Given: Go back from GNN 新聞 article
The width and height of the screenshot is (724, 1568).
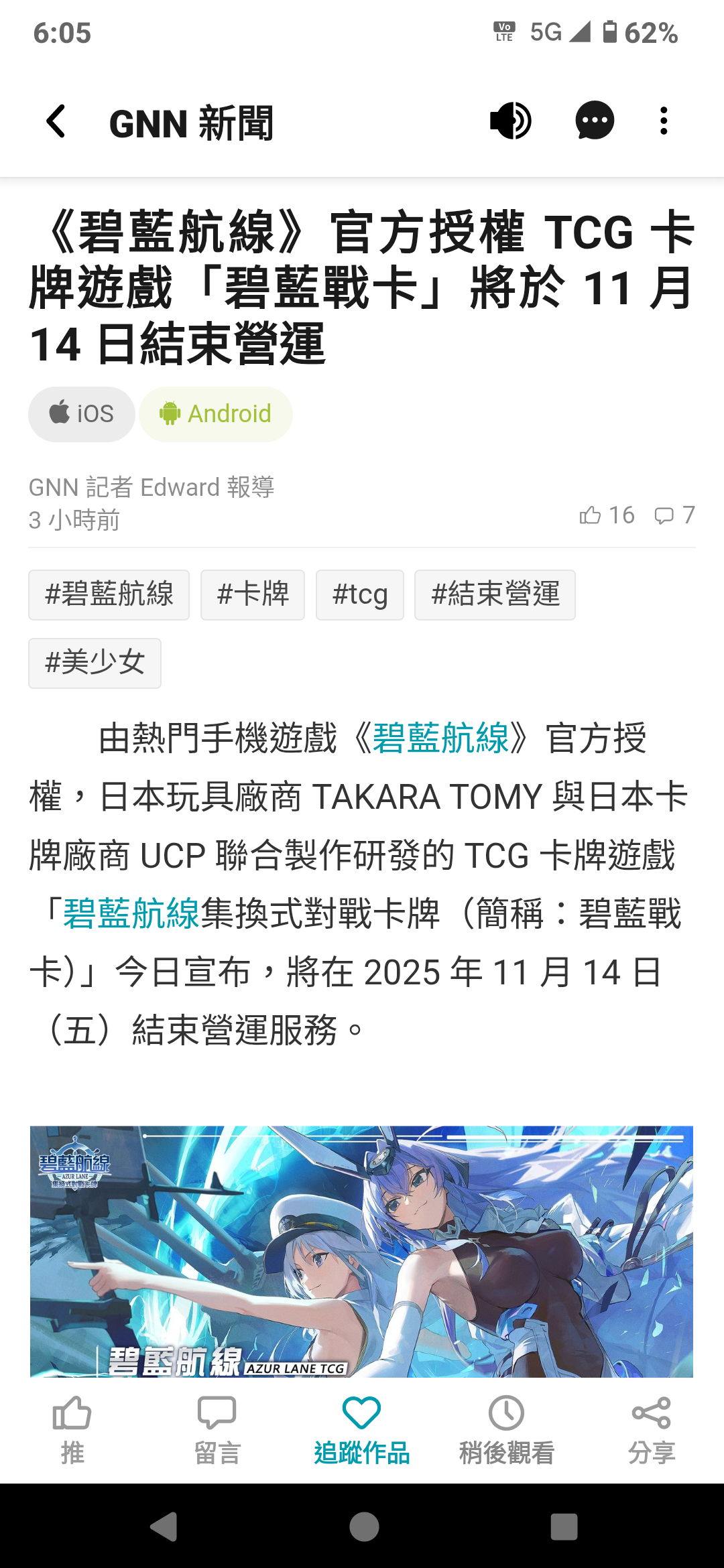Looking at the screenshot, I should coord(56,122).
